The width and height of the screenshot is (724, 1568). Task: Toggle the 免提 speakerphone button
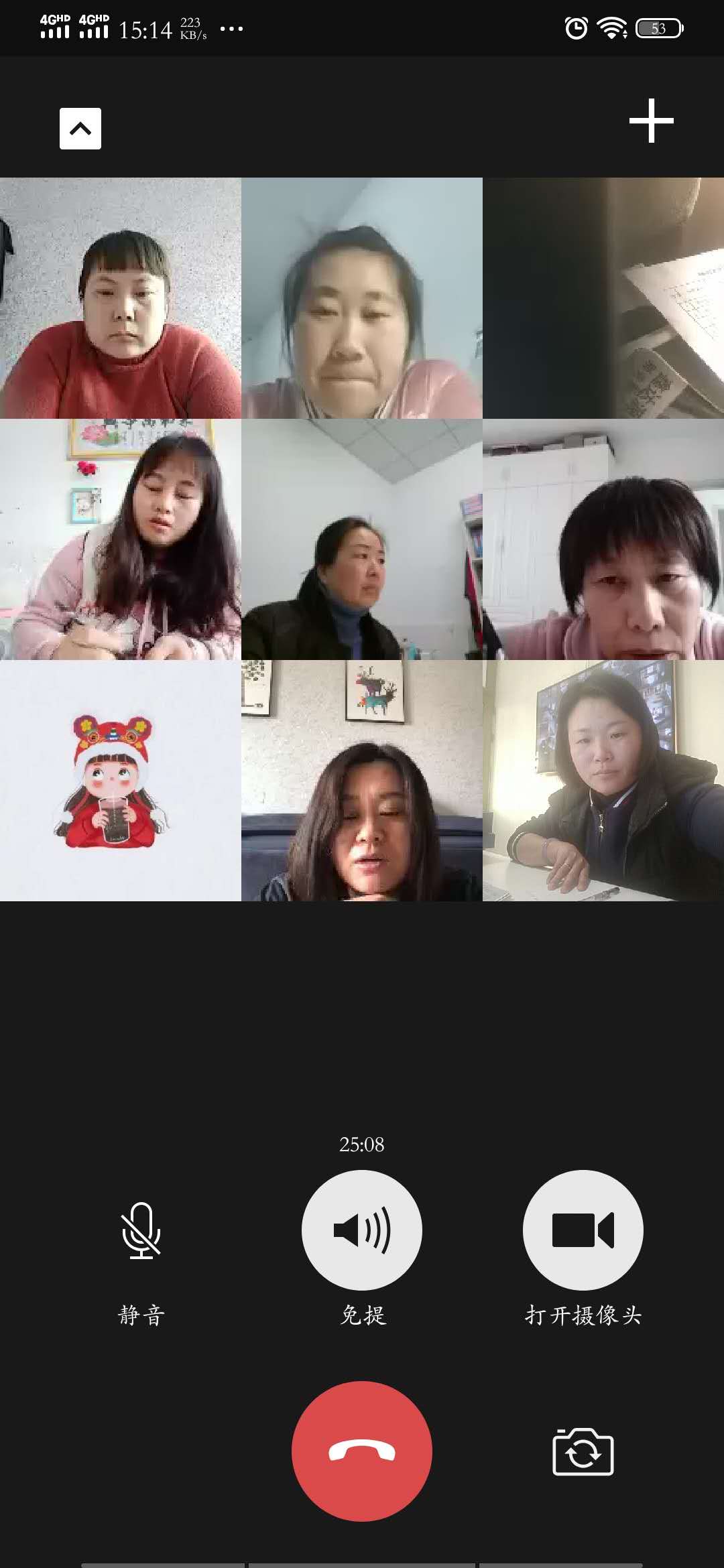click(362, 1230)
